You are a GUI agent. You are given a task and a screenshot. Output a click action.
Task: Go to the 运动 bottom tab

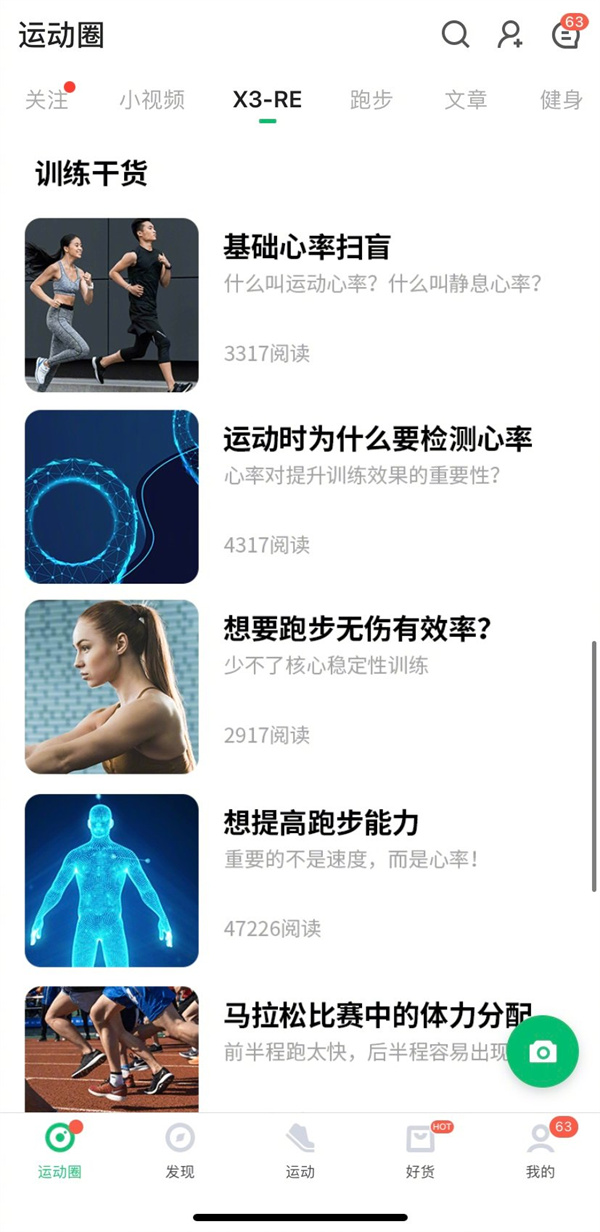click(300, 1151)
